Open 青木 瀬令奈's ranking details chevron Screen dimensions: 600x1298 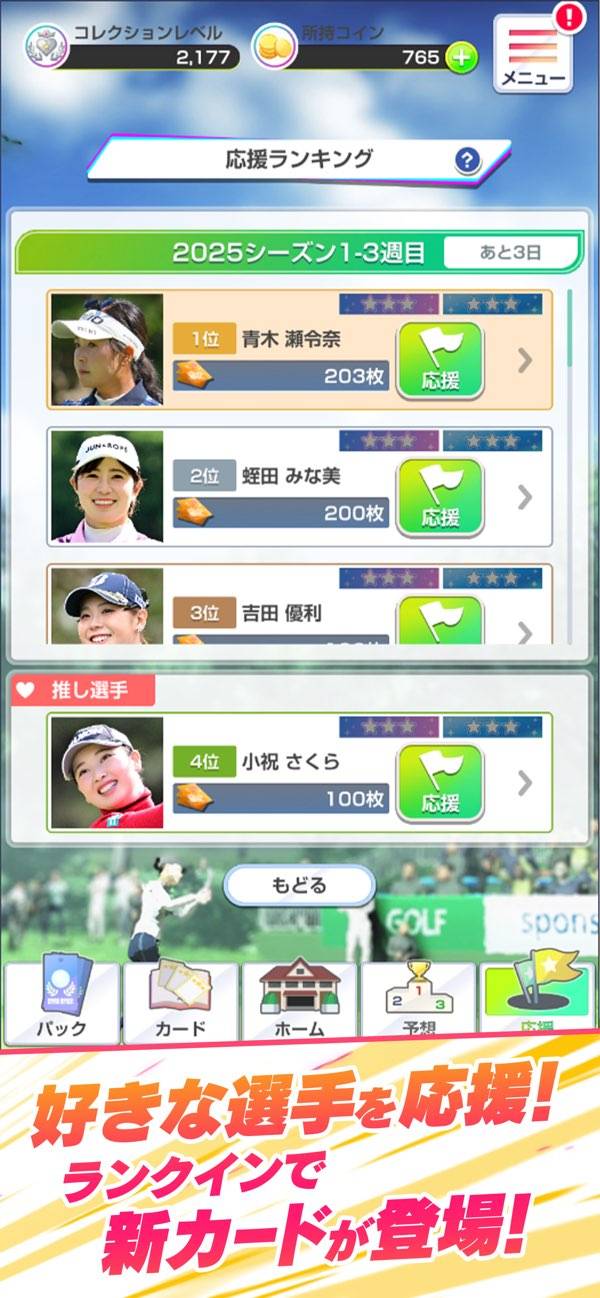coord(525,360)
